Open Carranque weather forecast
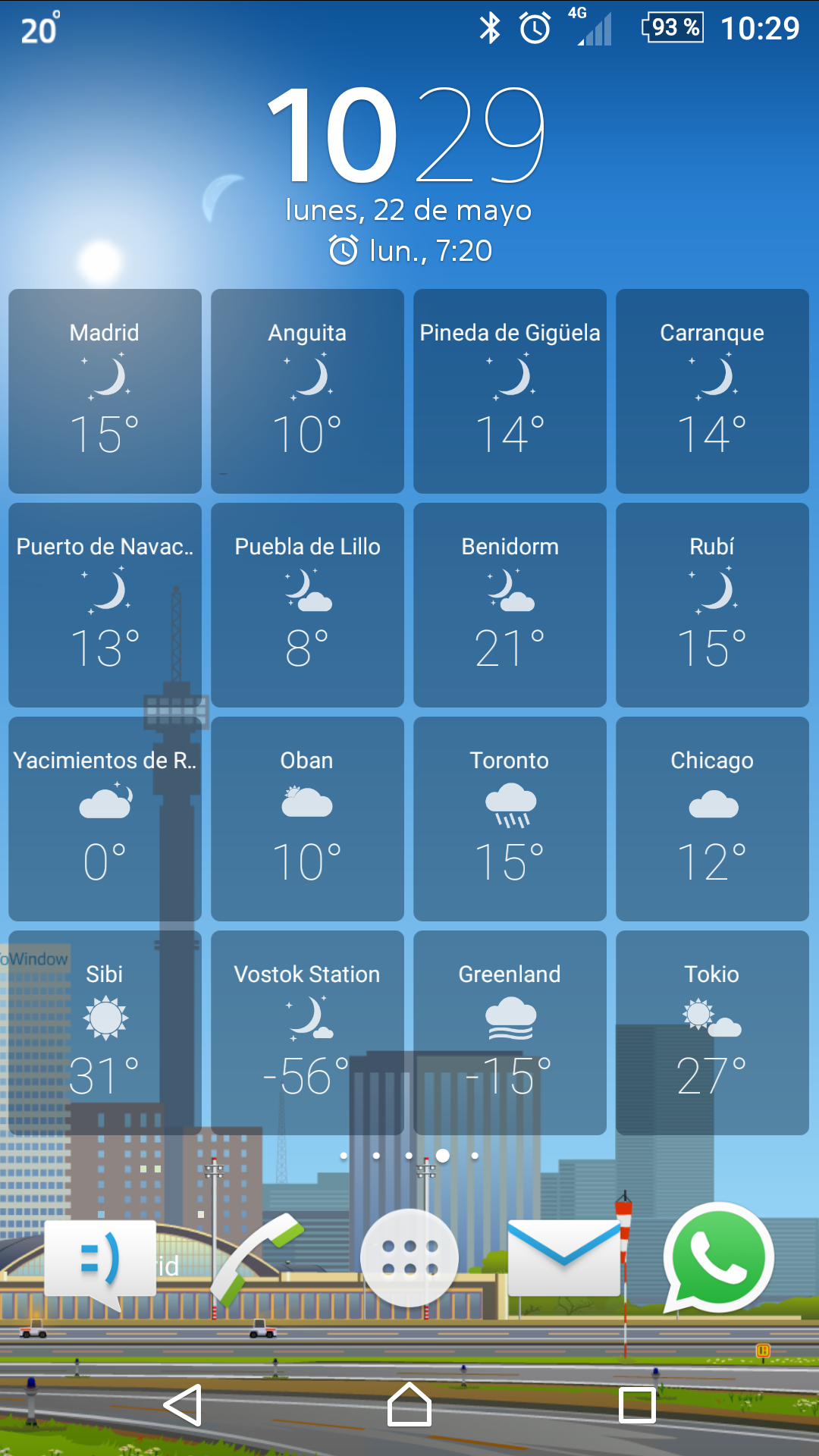 point(712,391)
